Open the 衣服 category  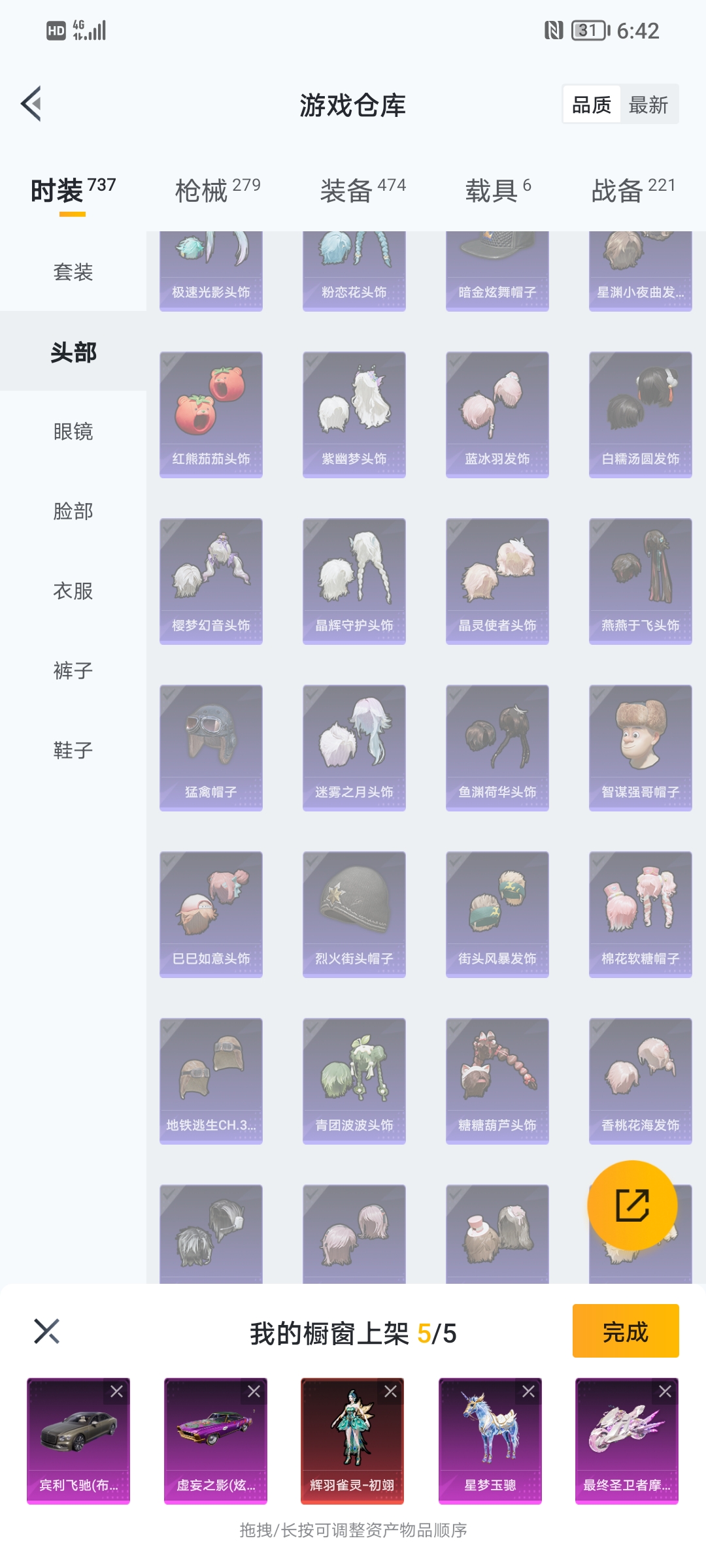73,591
